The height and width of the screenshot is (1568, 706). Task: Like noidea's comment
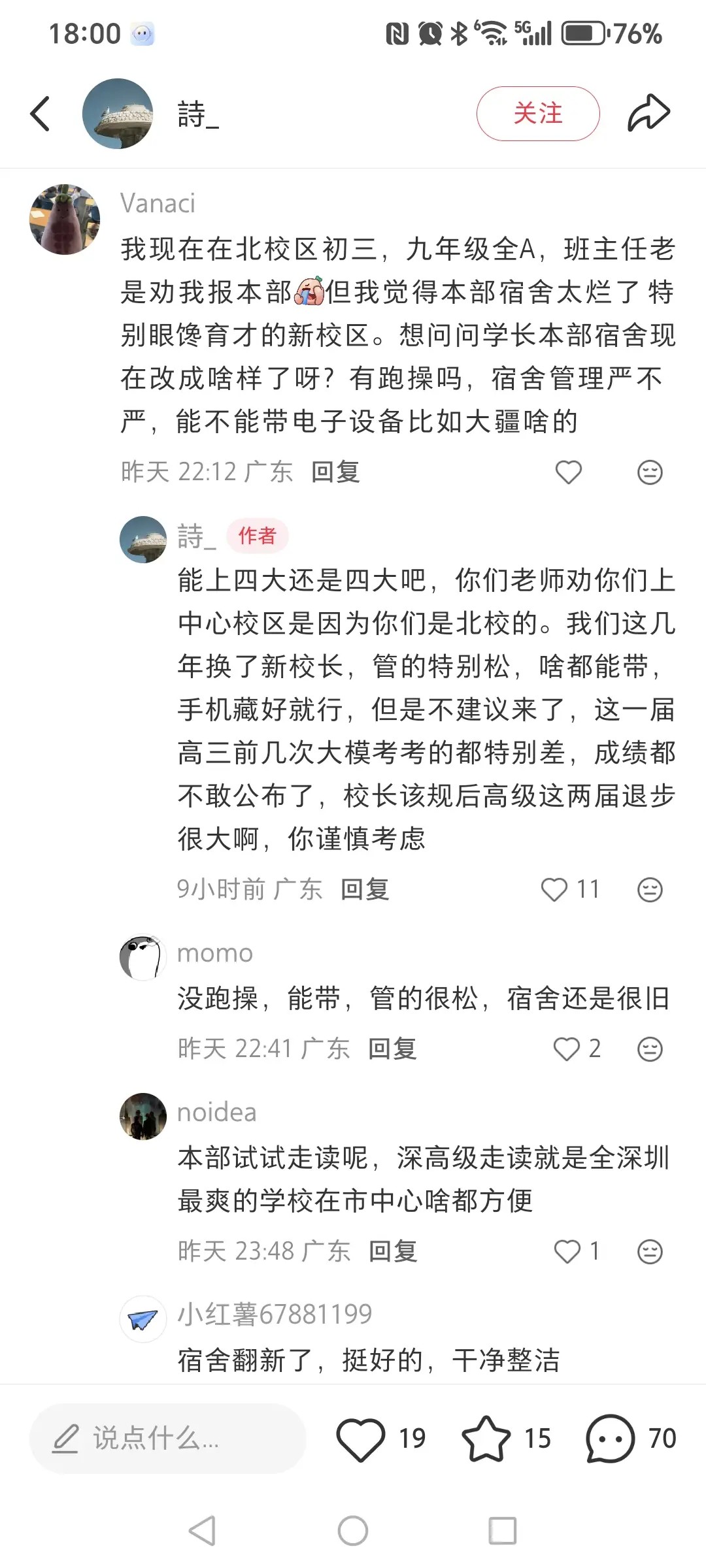pos(567,1251)
